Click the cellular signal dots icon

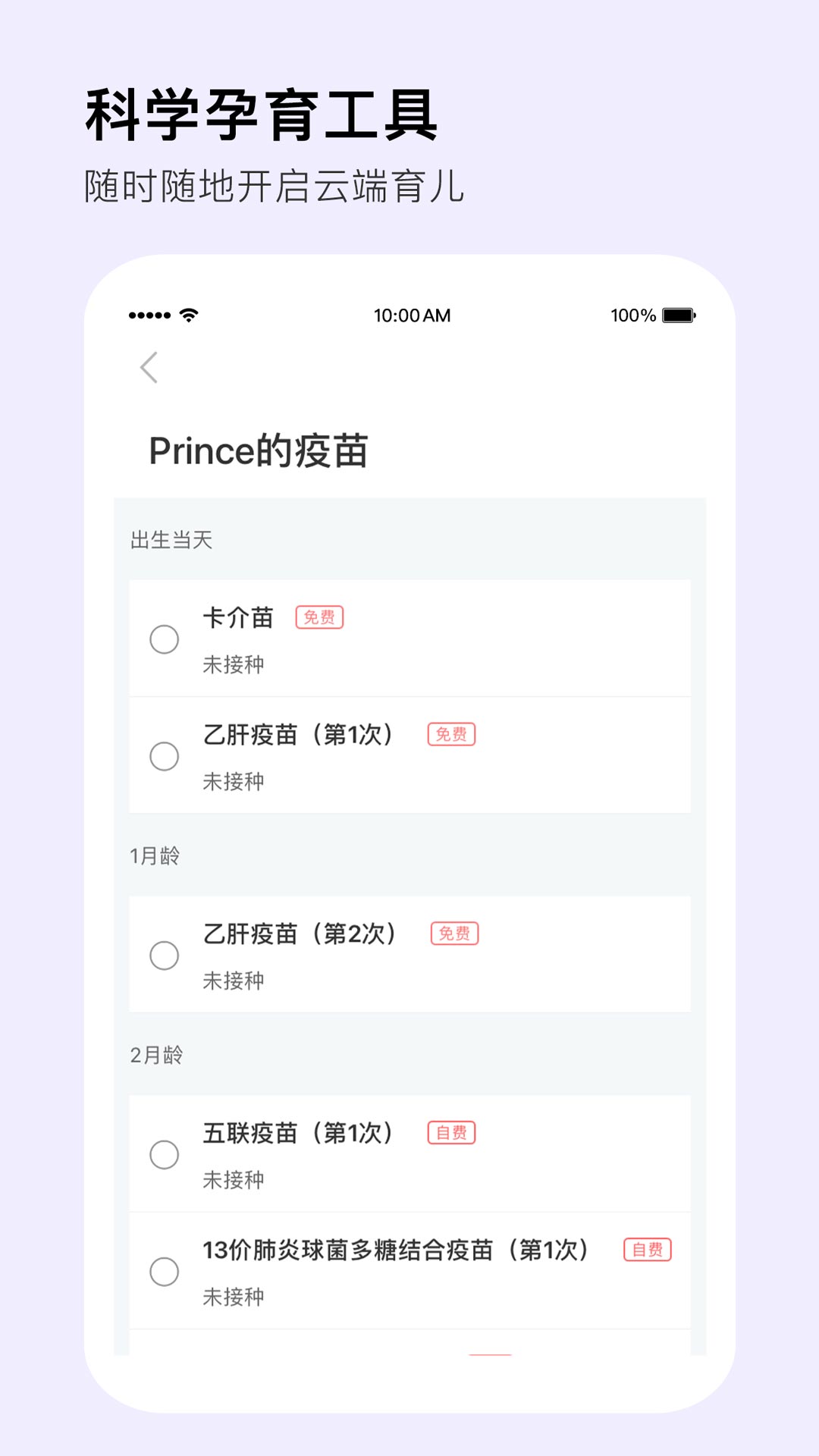pyautogui.click(x=152, y=313)
